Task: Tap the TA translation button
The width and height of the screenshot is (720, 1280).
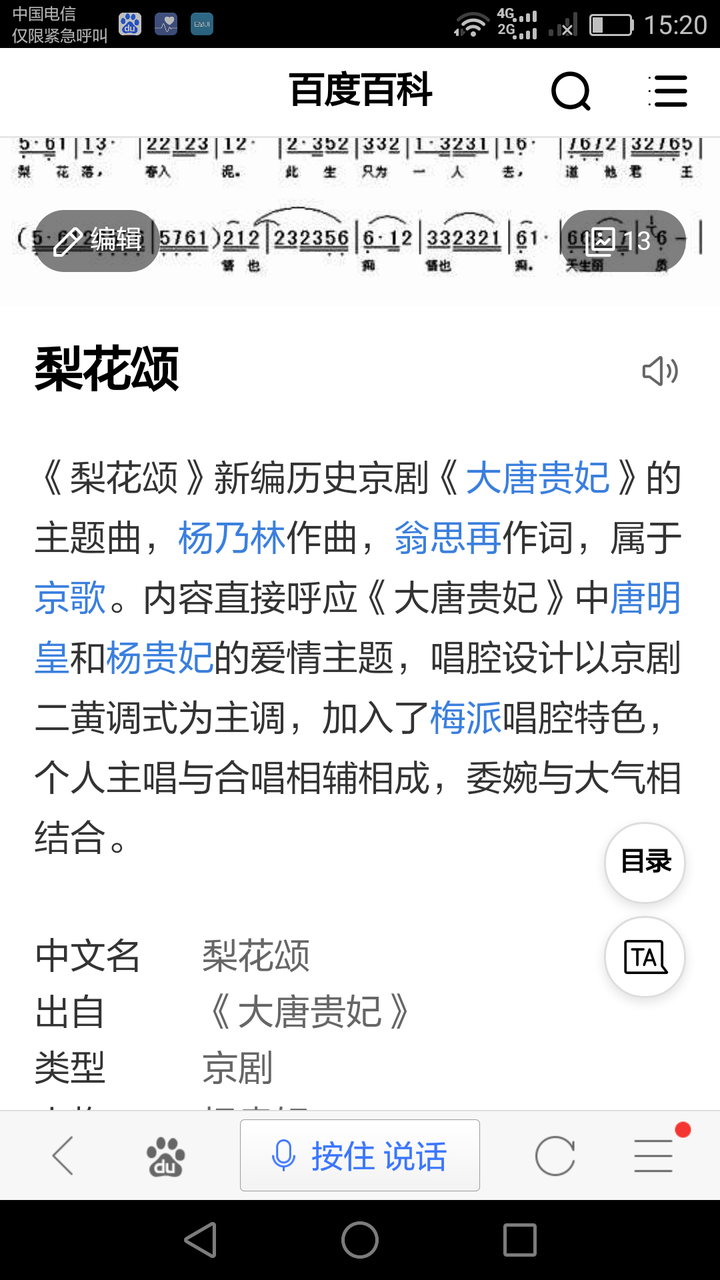Action: (x=644, y=956)
